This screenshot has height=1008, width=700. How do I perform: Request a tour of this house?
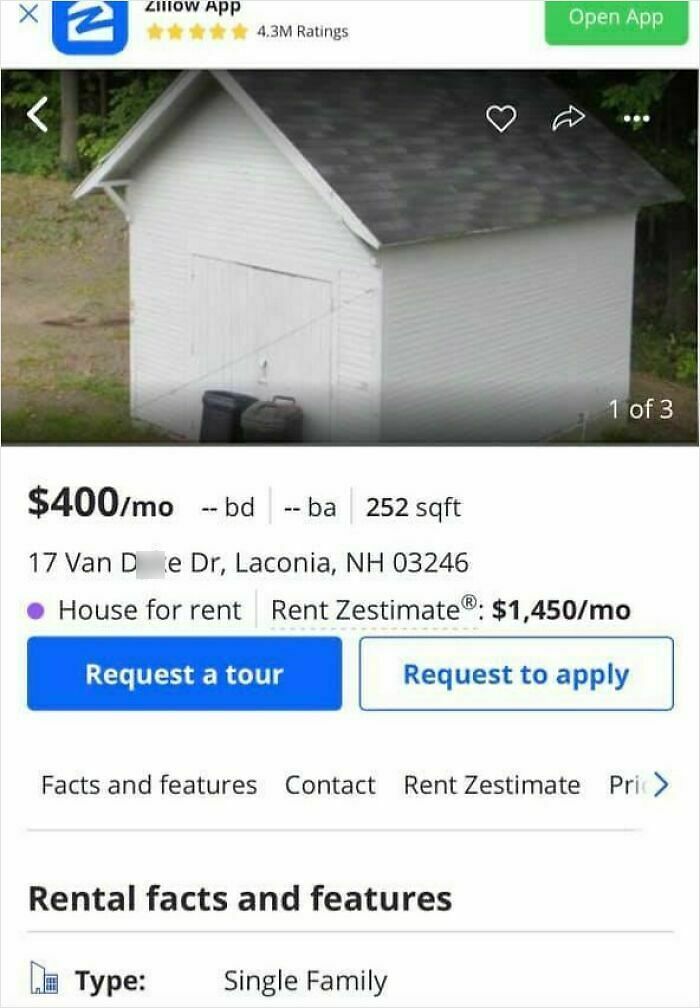point(184,674)
